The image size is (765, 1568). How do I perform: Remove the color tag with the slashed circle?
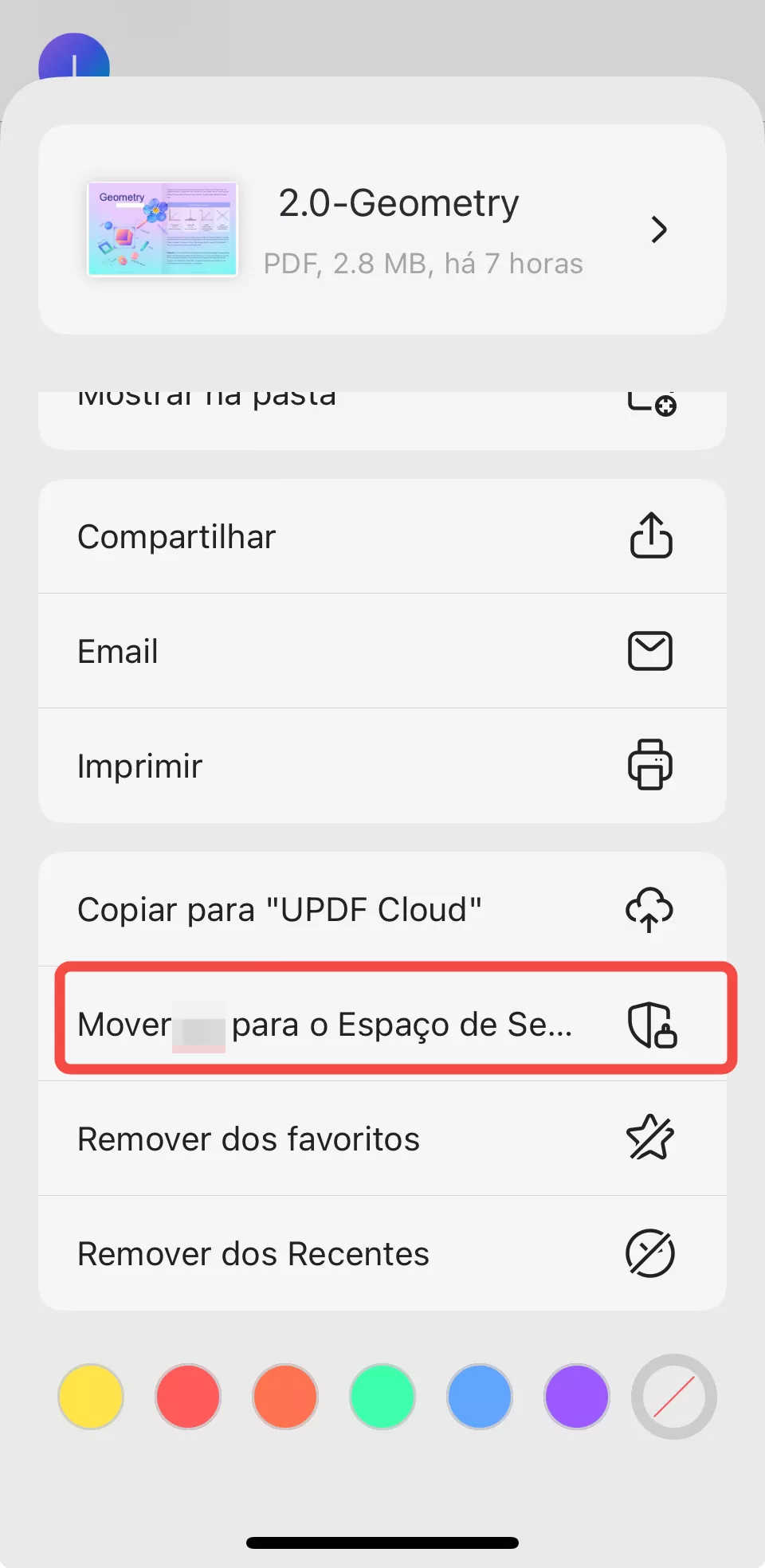673,1396
